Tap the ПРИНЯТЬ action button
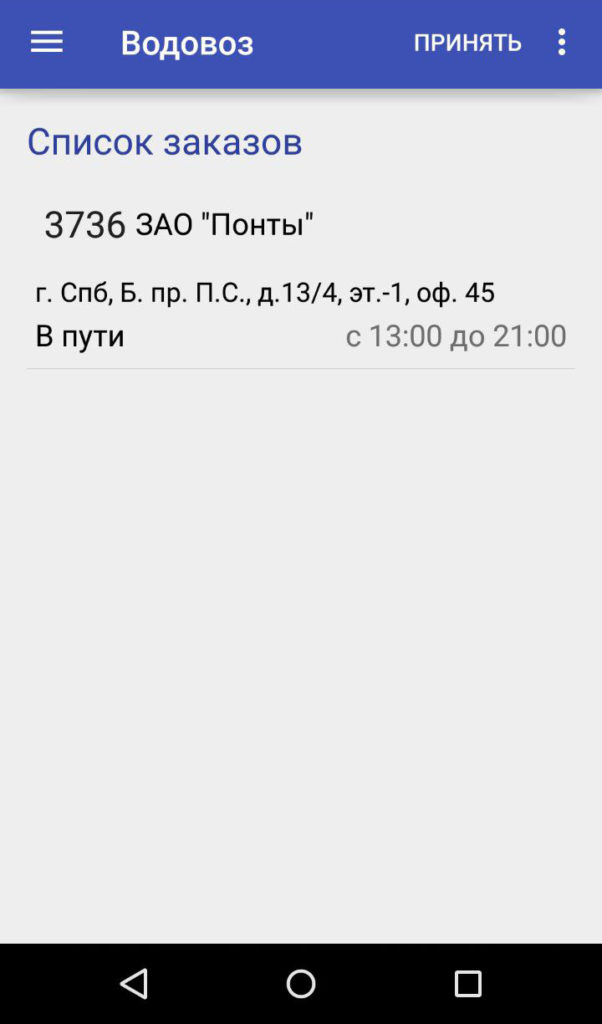 (467, 43)
